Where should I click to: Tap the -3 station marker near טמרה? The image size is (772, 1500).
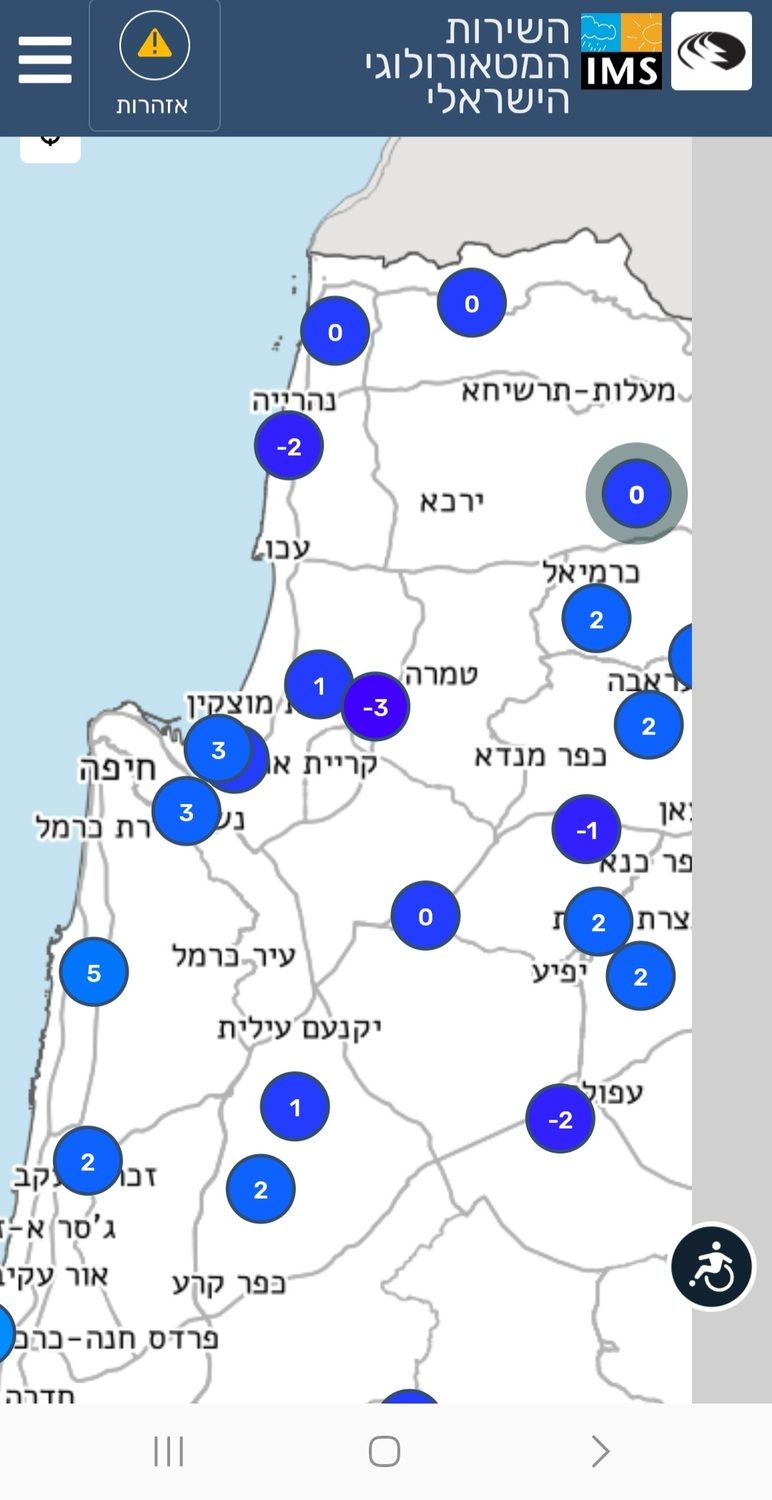point(376,707)
